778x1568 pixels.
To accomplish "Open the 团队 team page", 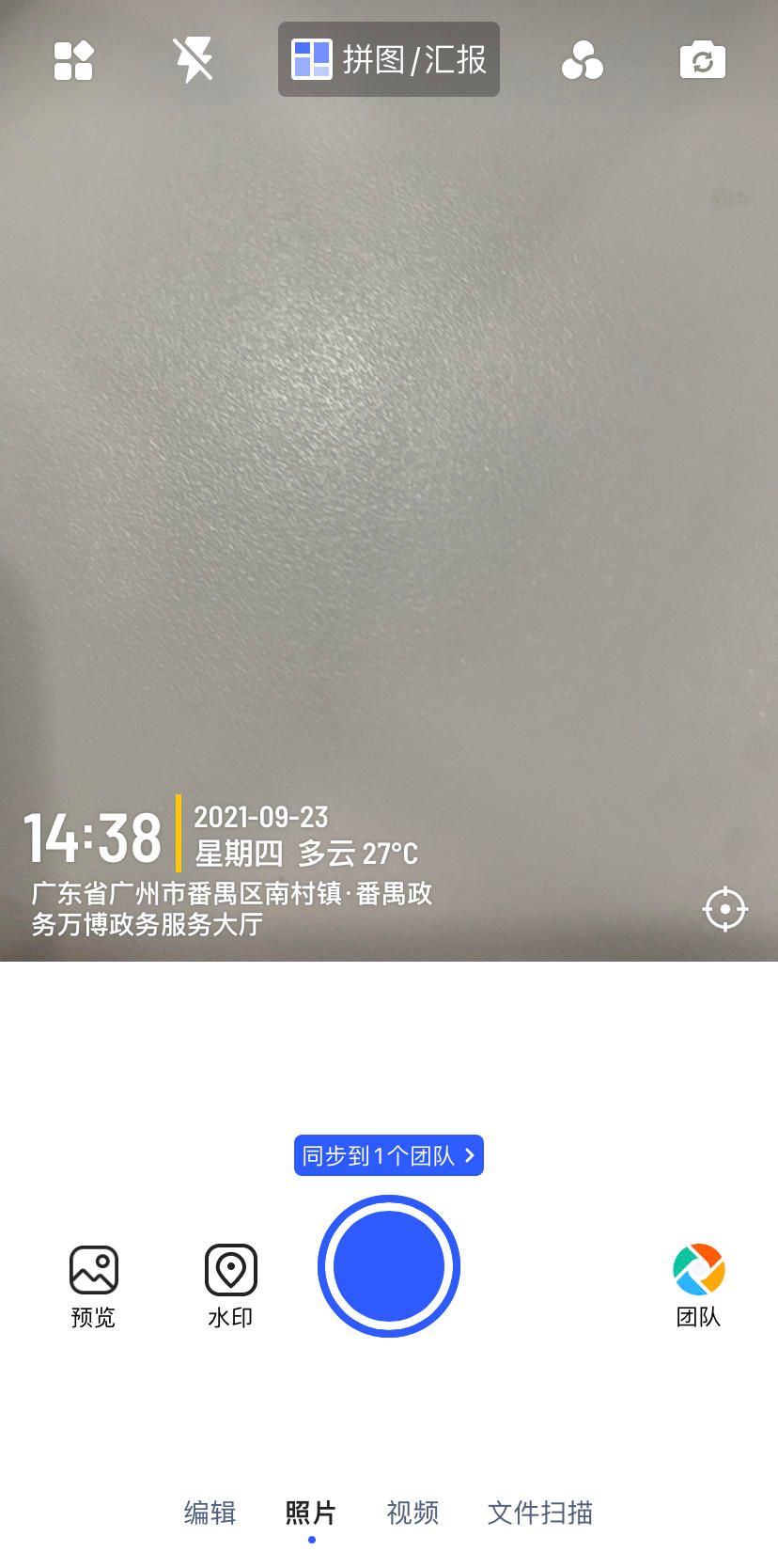I will 698,1284.
